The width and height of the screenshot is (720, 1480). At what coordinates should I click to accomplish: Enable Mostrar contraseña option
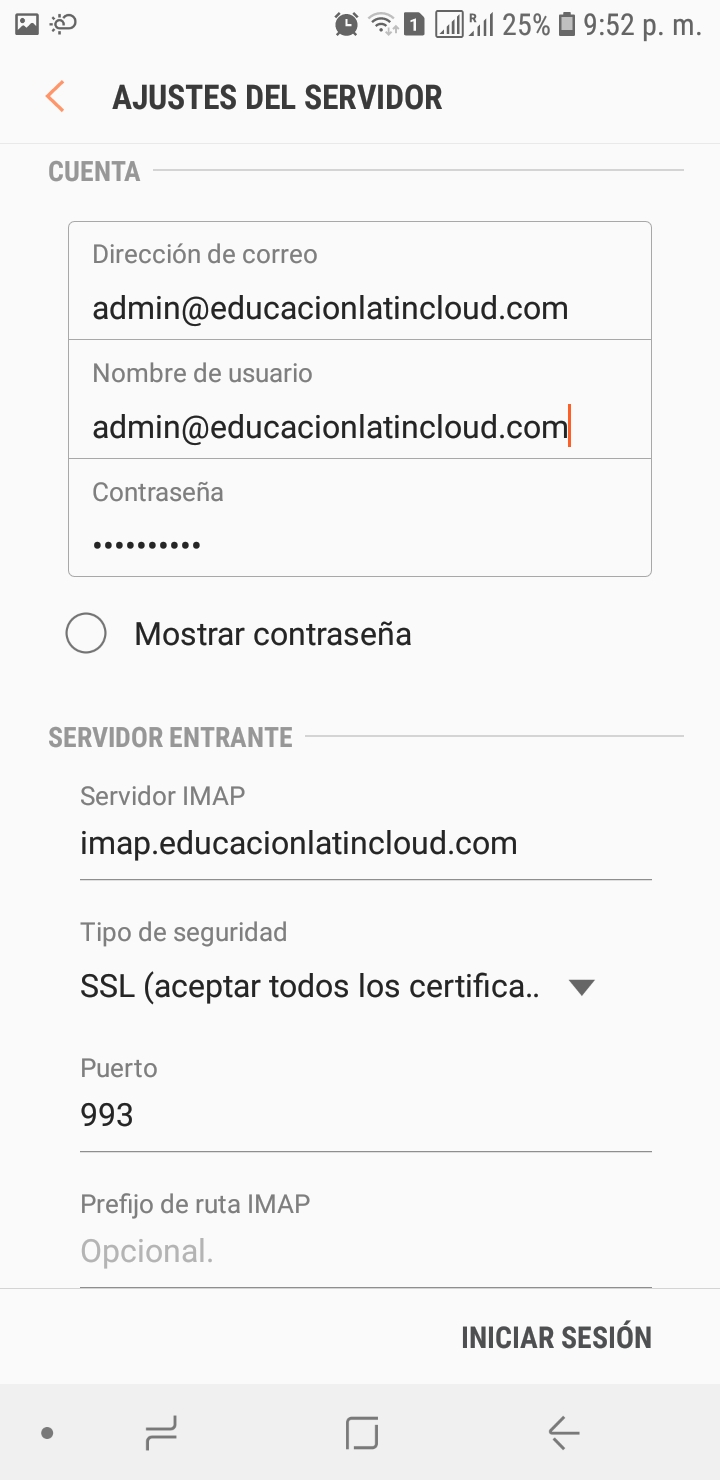click(86, 634)
